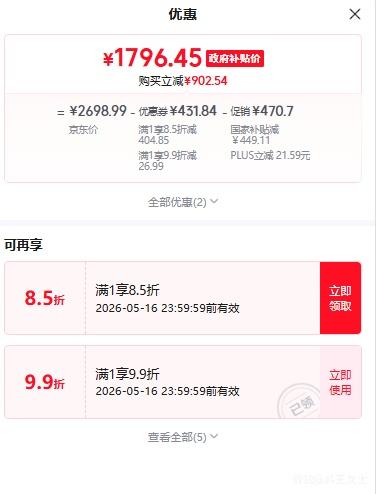
Task: Close the 优惠 discount panel
Action: [x=355, y=14]
